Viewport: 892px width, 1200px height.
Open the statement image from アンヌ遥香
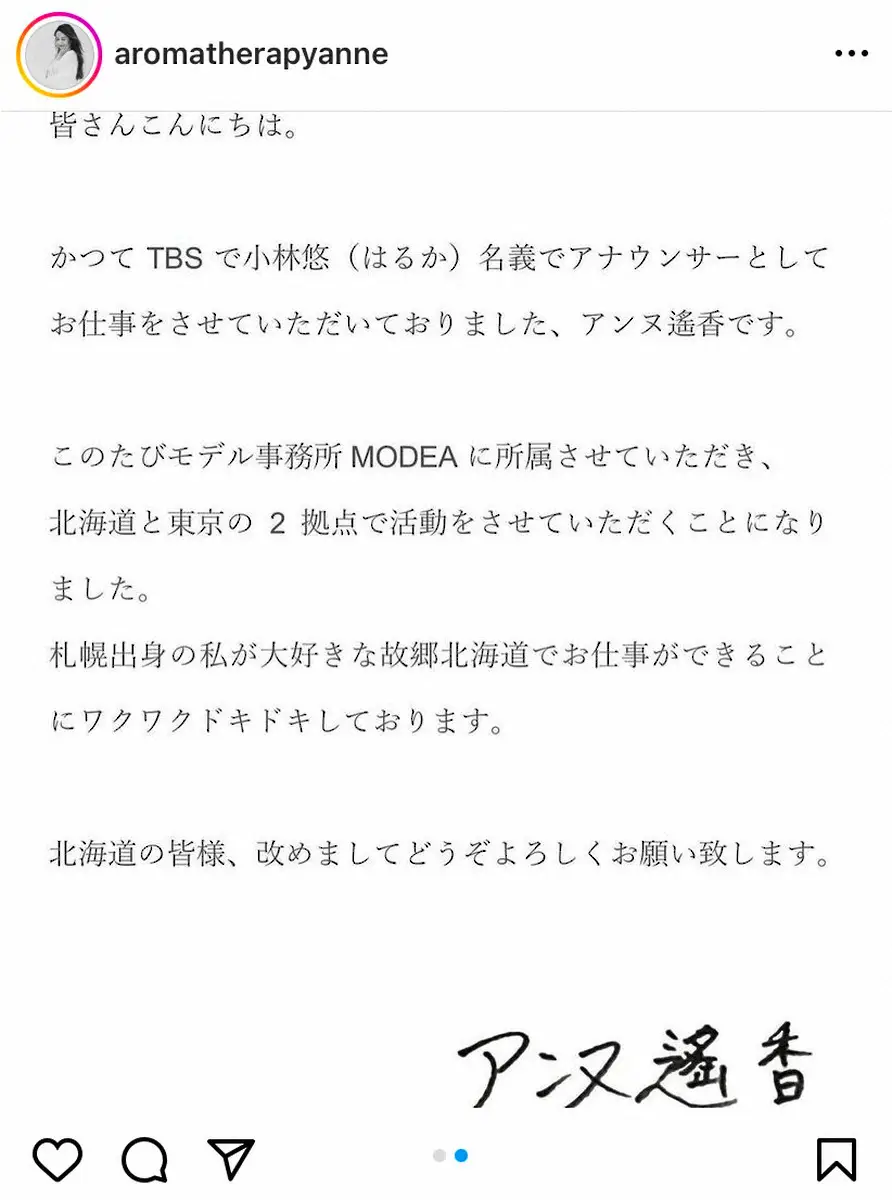(x=446, y=600)
